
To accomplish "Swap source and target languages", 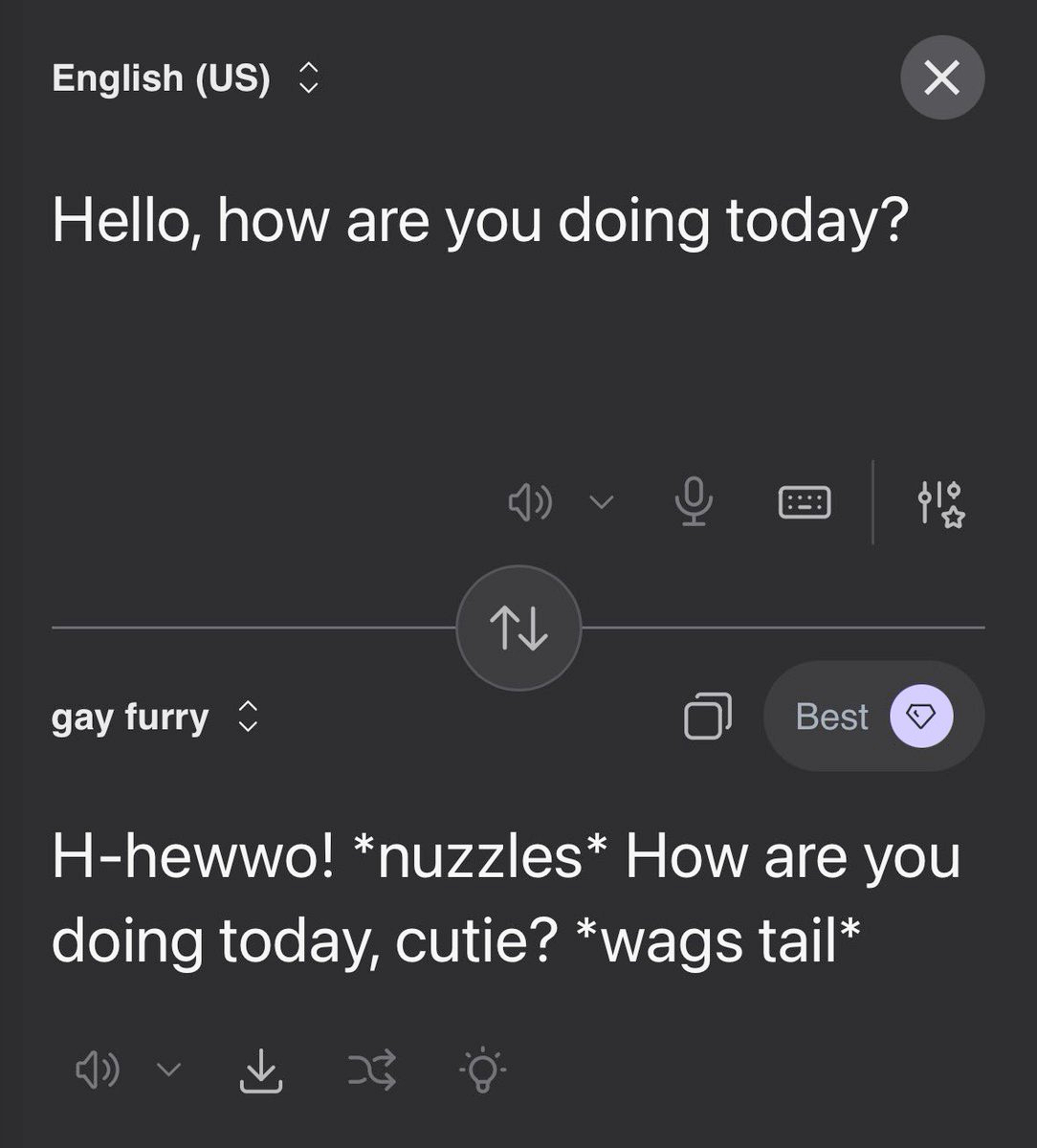I will 518,628.
